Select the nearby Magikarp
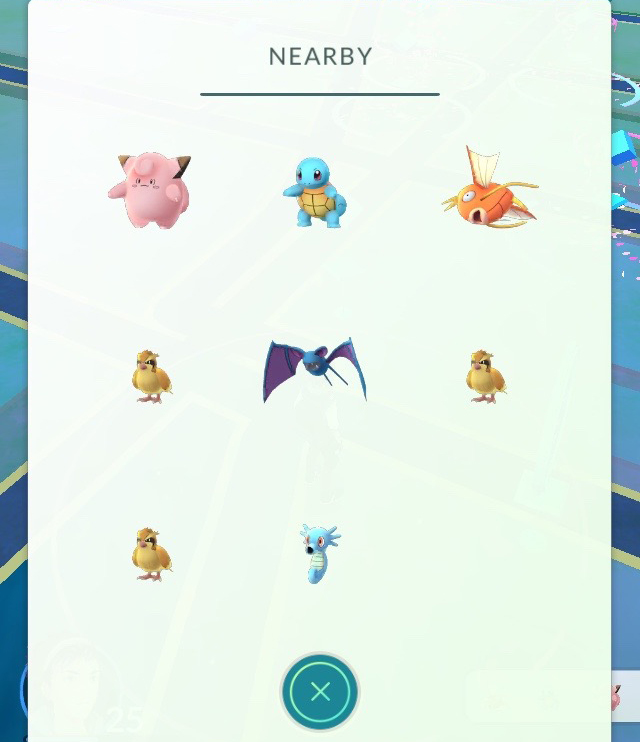Screen dimensions: 640x742 pyautogui.click(x=488, y=190)
